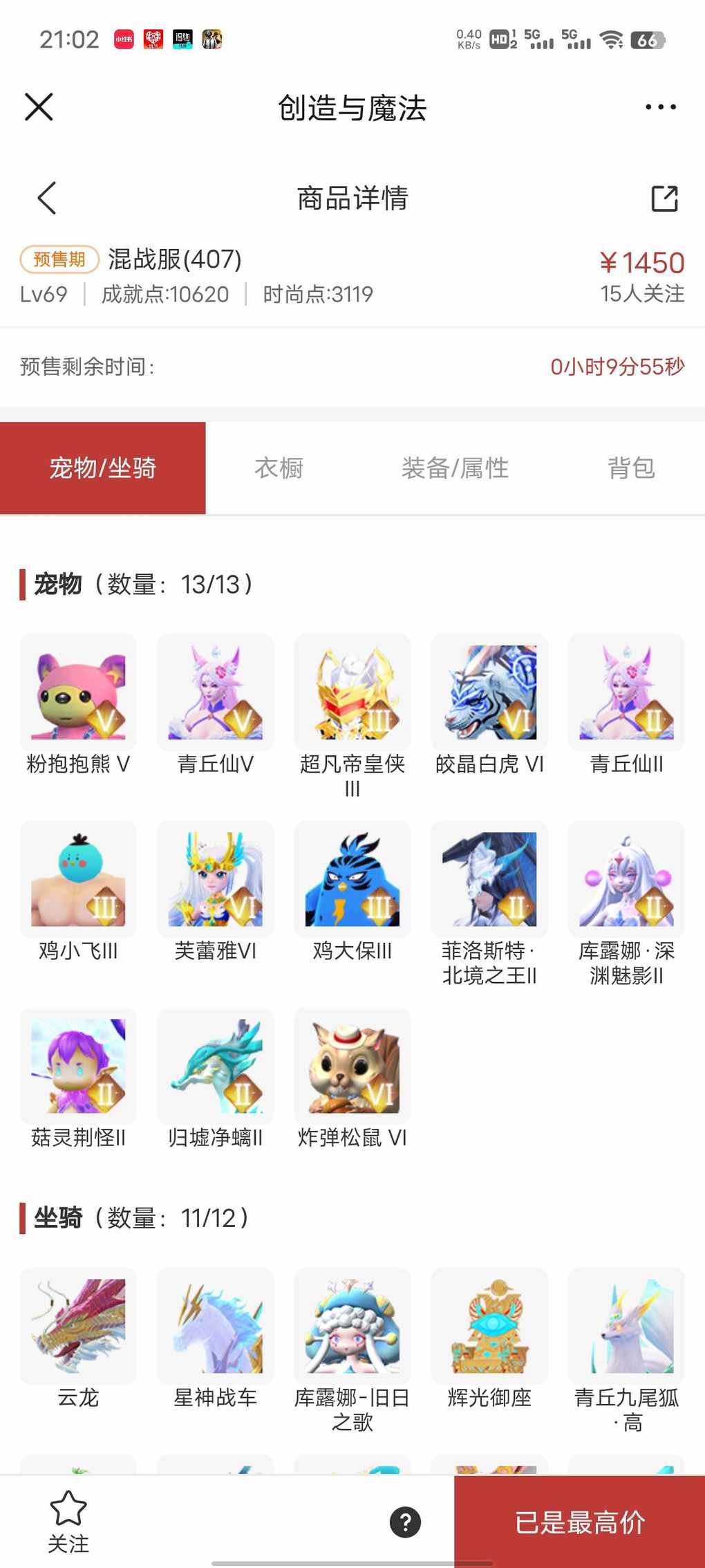
Task: View the 炸弹松鼠 VI pet
Action: tap(352, 1067)
